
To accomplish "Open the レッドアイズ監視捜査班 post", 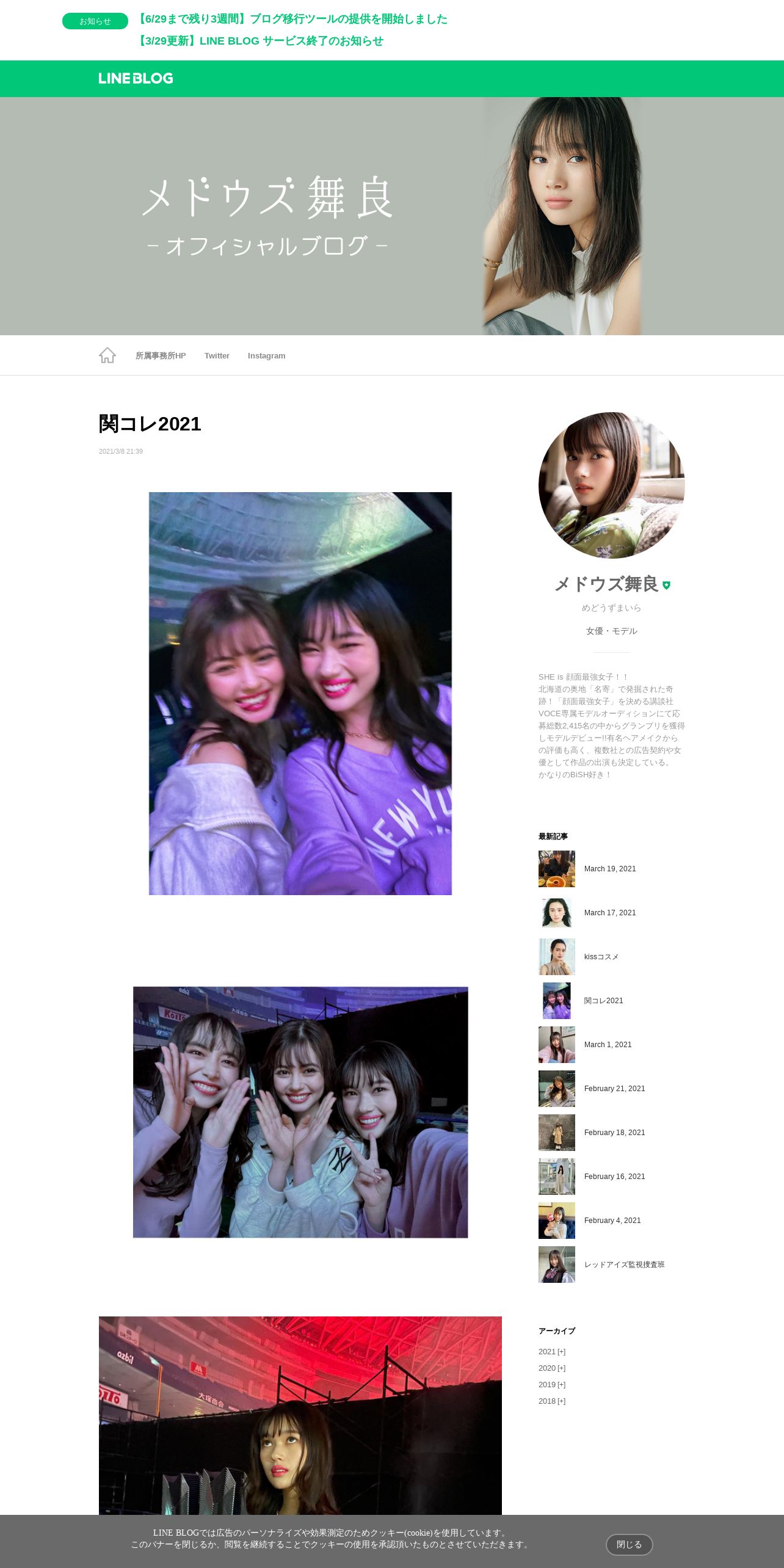I will point(624,1265).
